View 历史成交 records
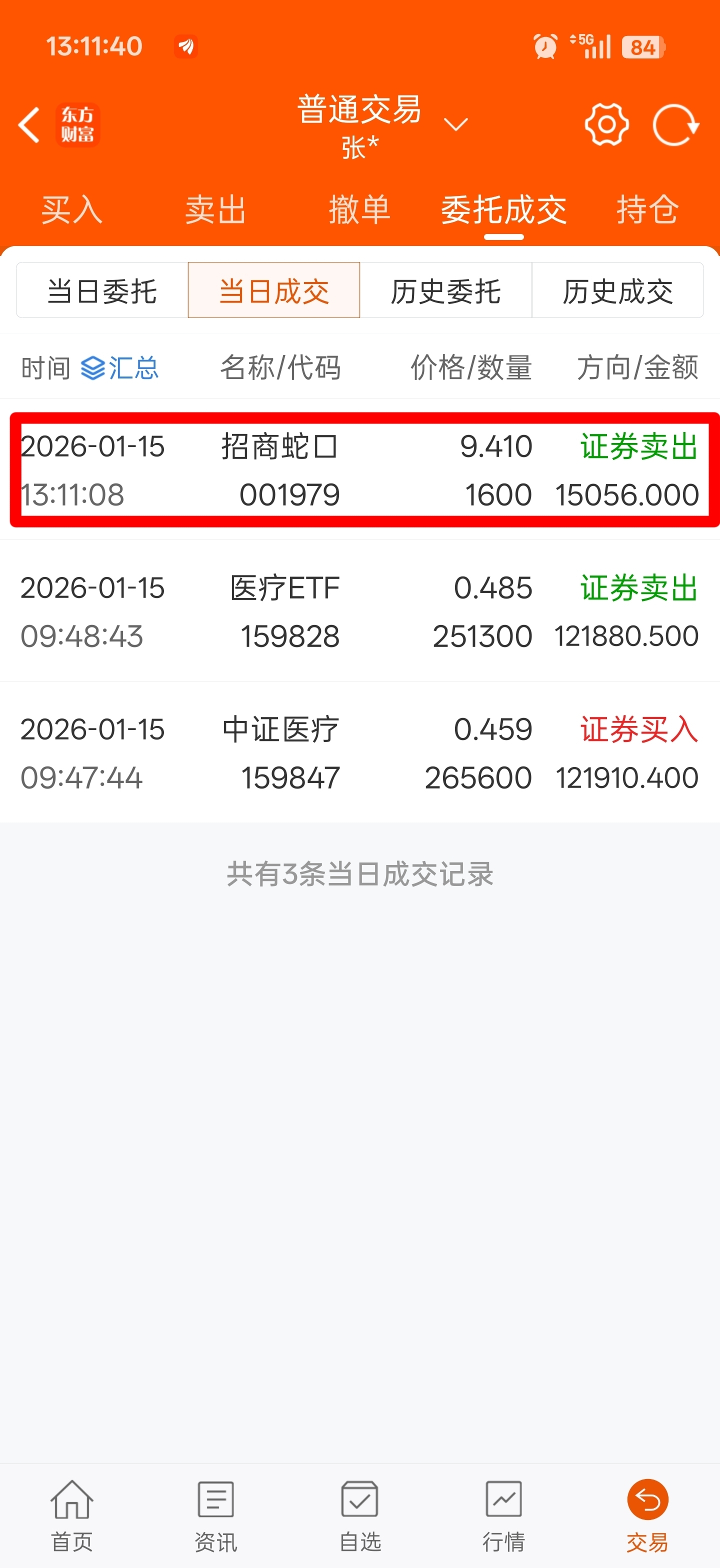Image resolution: width=720 pixels, height=1568 pixels. click(617, 291)
